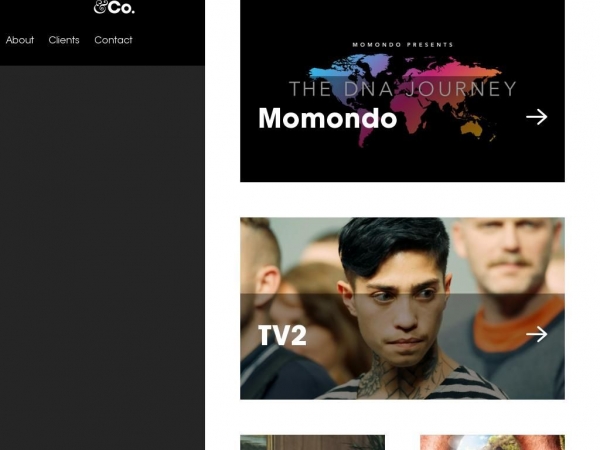Open the TV2 project card
This screenshot has width=600, height=450.
(x=402, y=308)
